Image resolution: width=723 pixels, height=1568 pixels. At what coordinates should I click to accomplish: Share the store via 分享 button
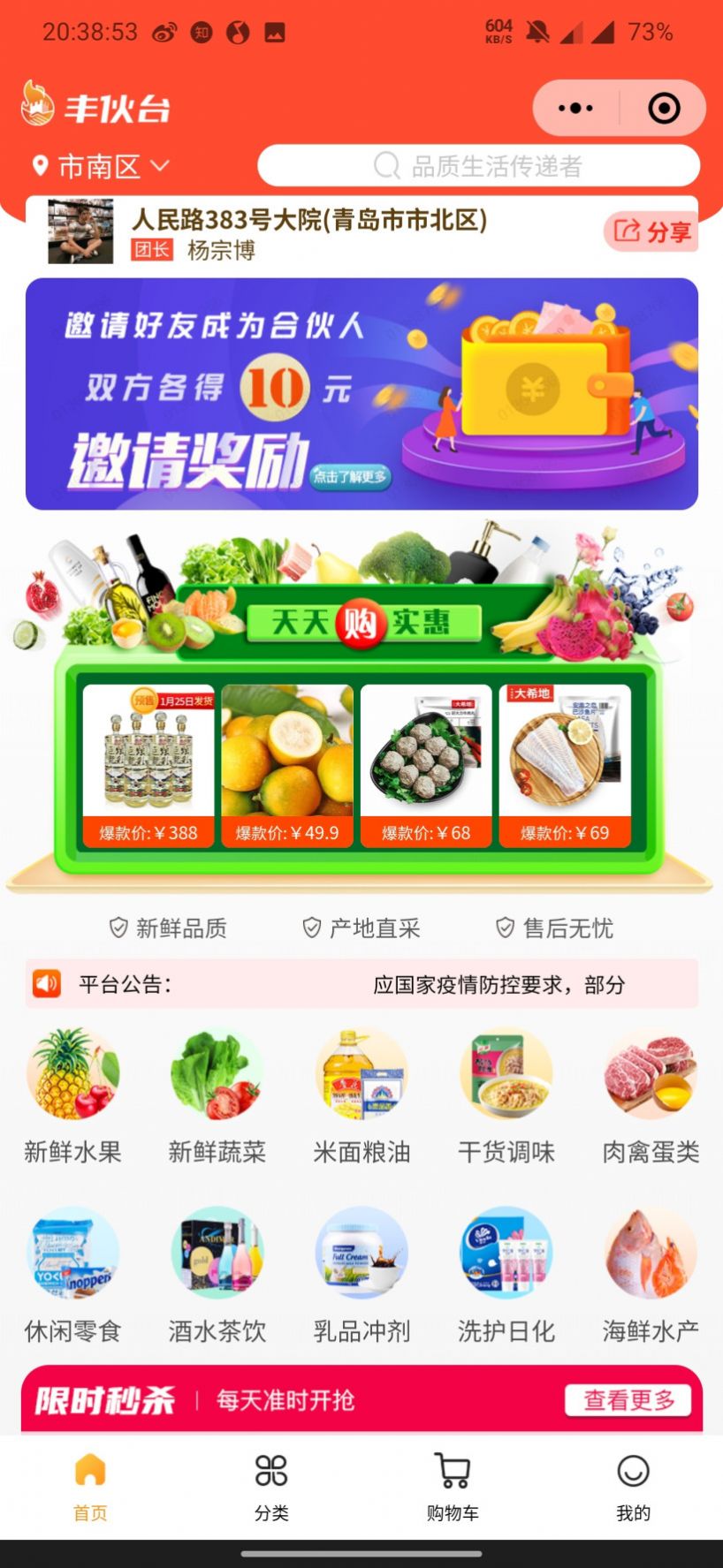click(651, 232)
